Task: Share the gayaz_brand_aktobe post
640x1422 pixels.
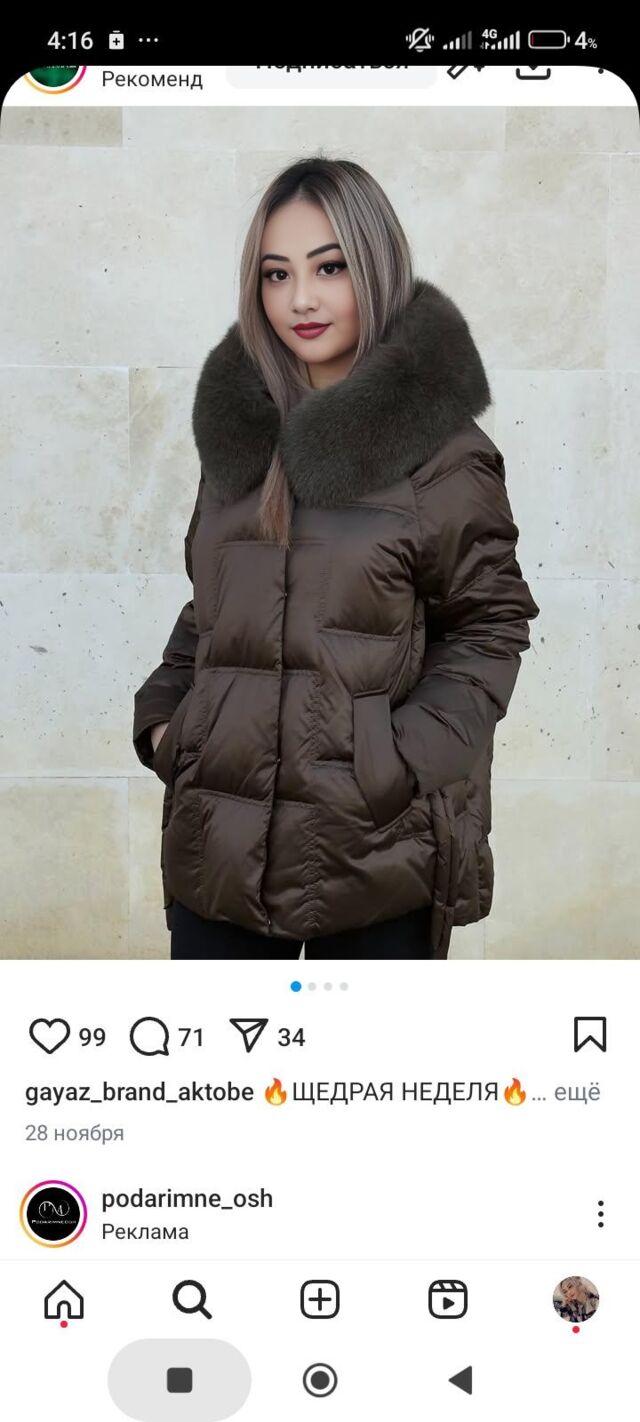Action: pyautogui.click(x=249, y=1036)
